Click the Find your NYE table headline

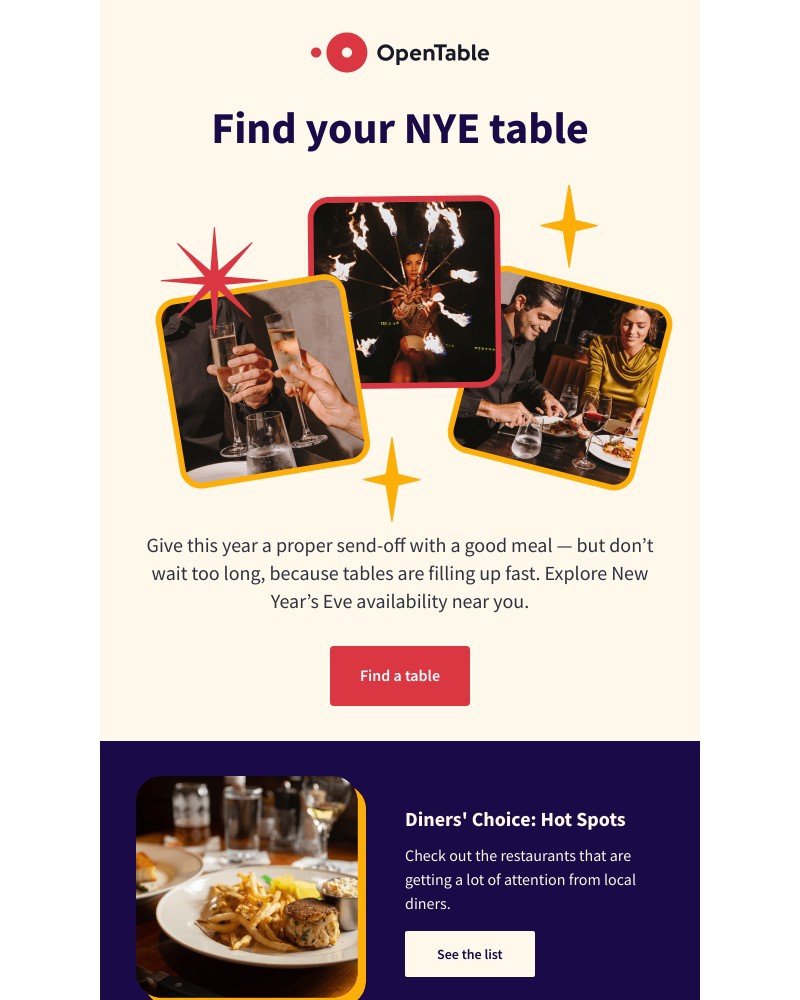tap(400, 128)
